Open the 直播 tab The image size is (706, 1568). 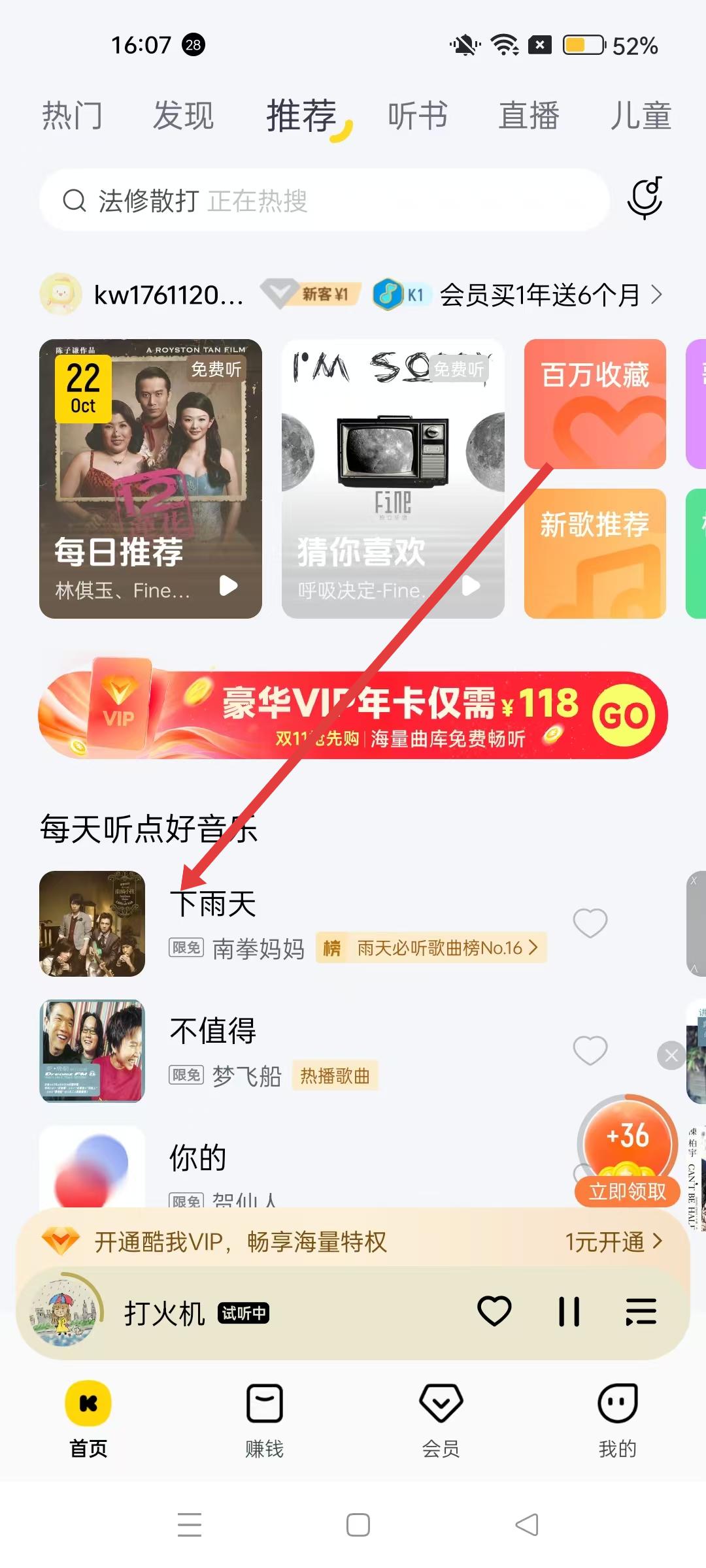click(529, 116)
